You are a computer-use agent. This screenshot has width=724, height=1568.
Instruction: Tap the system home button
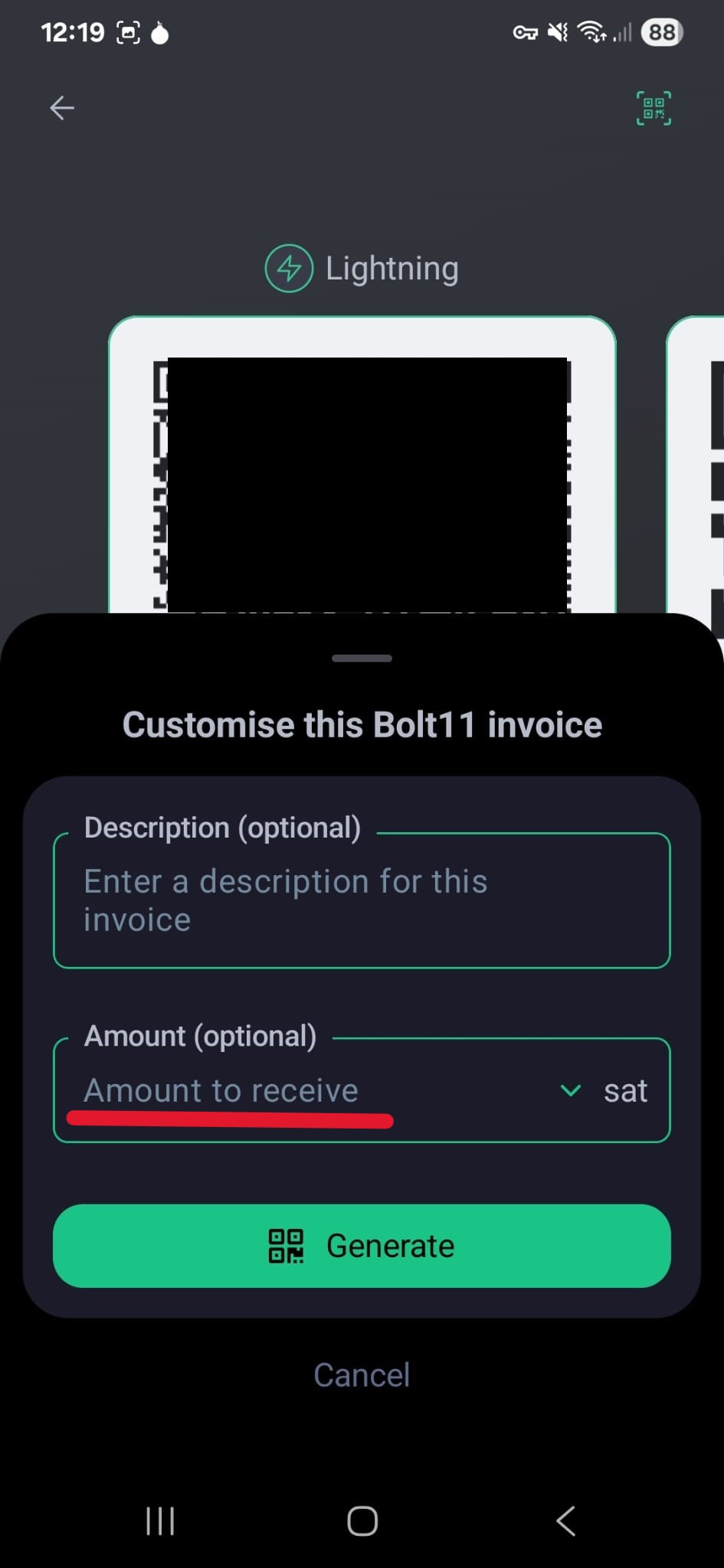362,1521
